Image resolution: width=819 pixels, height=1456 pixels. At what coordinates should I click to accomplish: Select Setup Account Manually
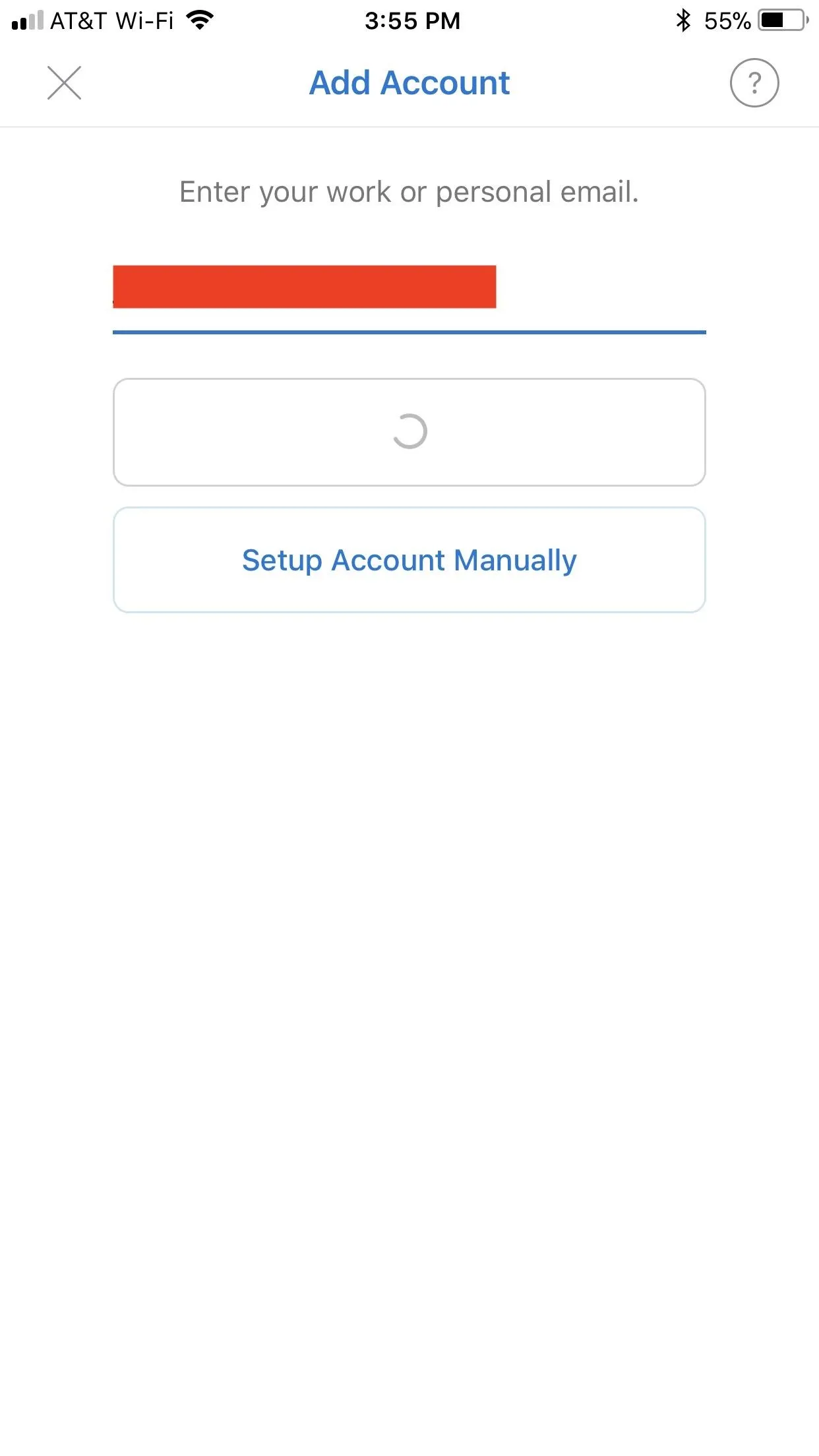point(409,560)
